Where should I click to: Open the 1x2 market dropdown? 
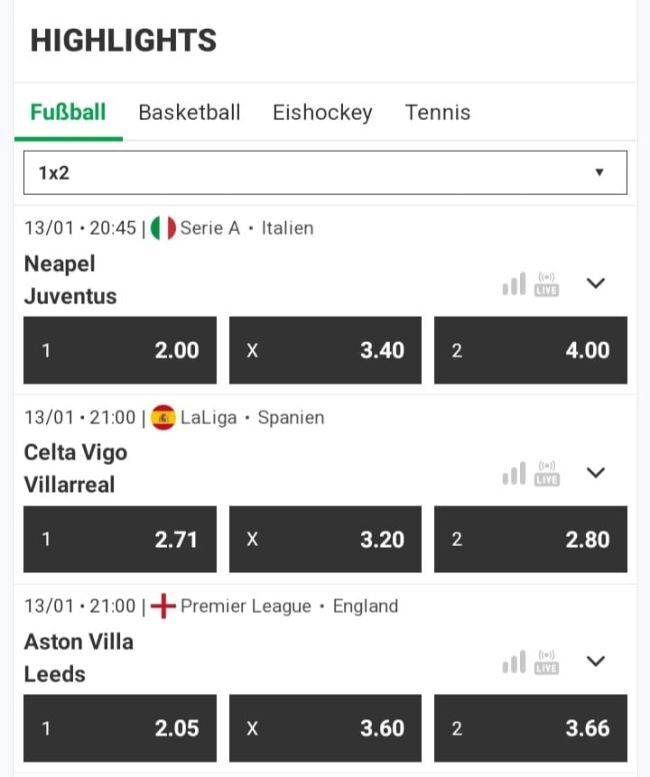click(325, 172)
